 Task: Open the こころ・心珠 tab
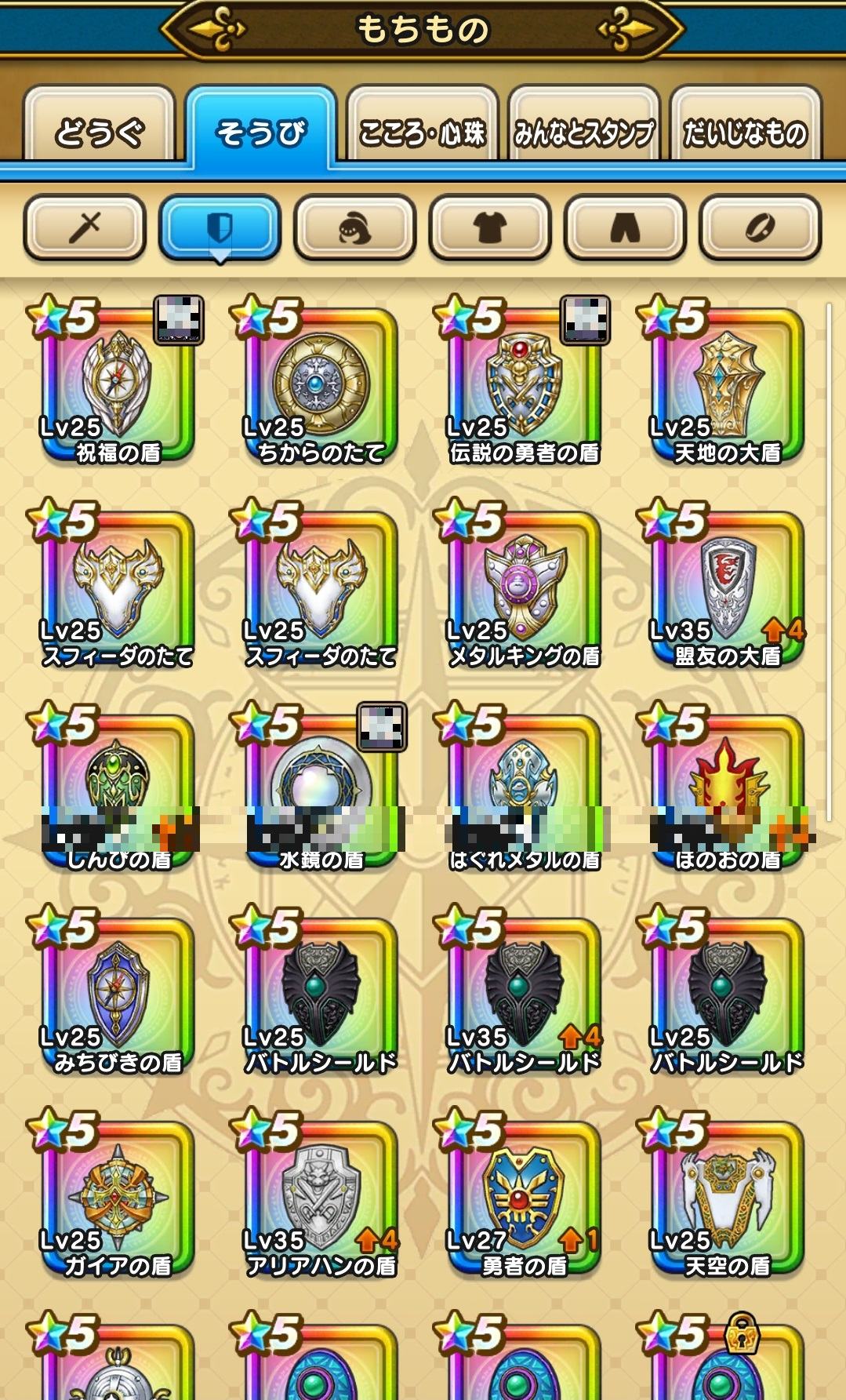tap(422, 131)
